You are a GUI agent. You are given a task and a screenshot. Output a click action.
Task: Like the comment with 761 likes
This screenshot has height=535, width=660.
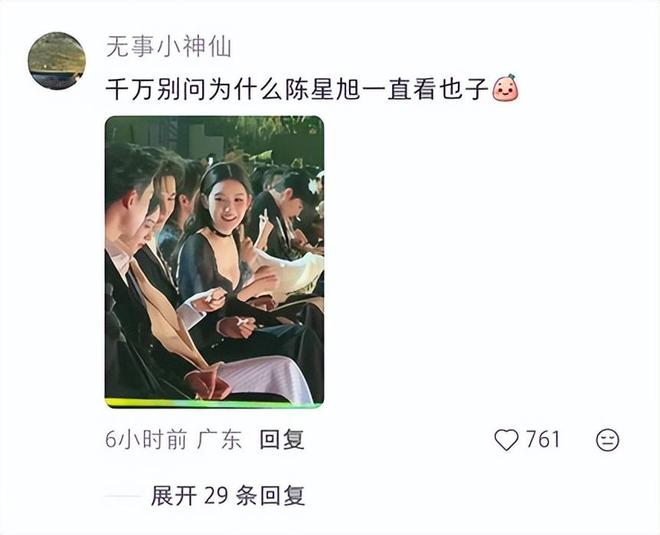507,439
